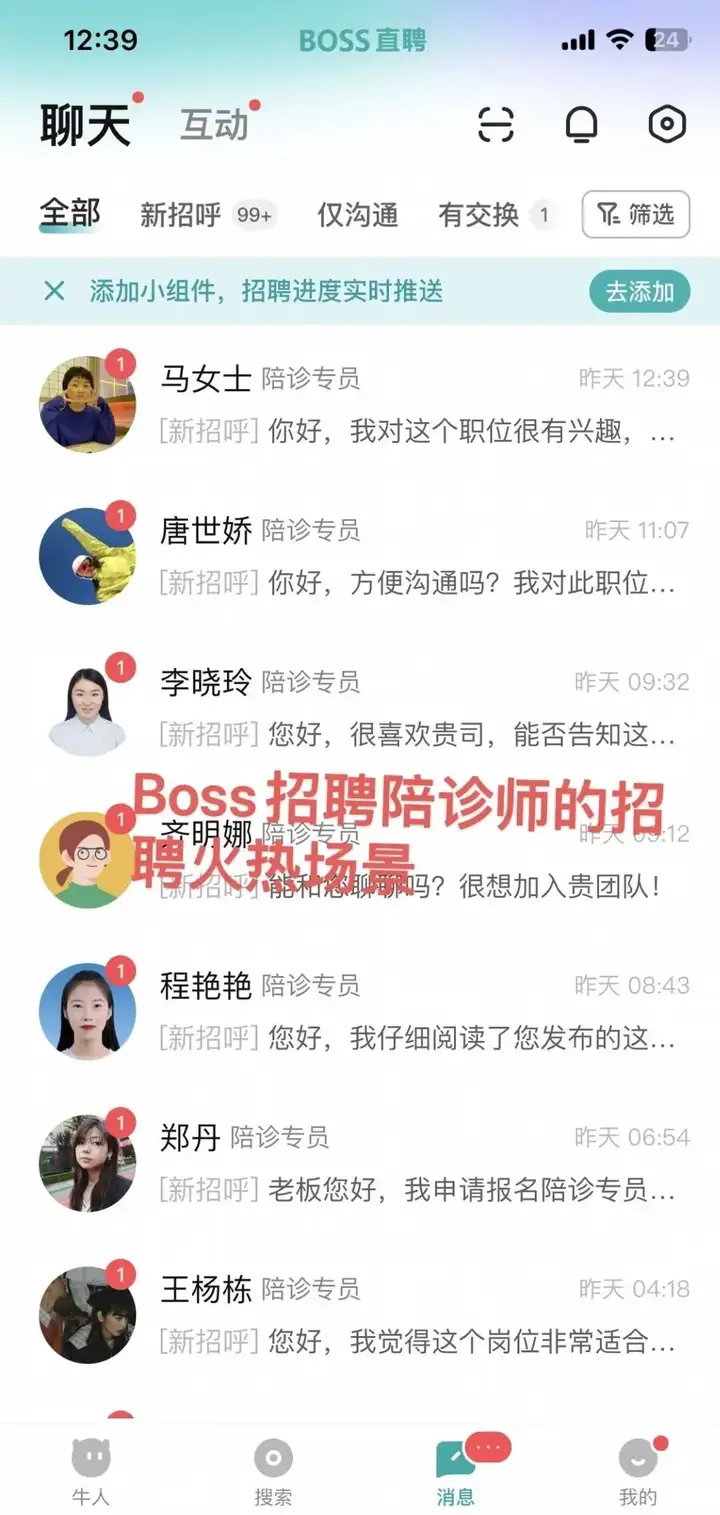
Task: Go to the 牛人 tab
Action: tap(91, 1471)
